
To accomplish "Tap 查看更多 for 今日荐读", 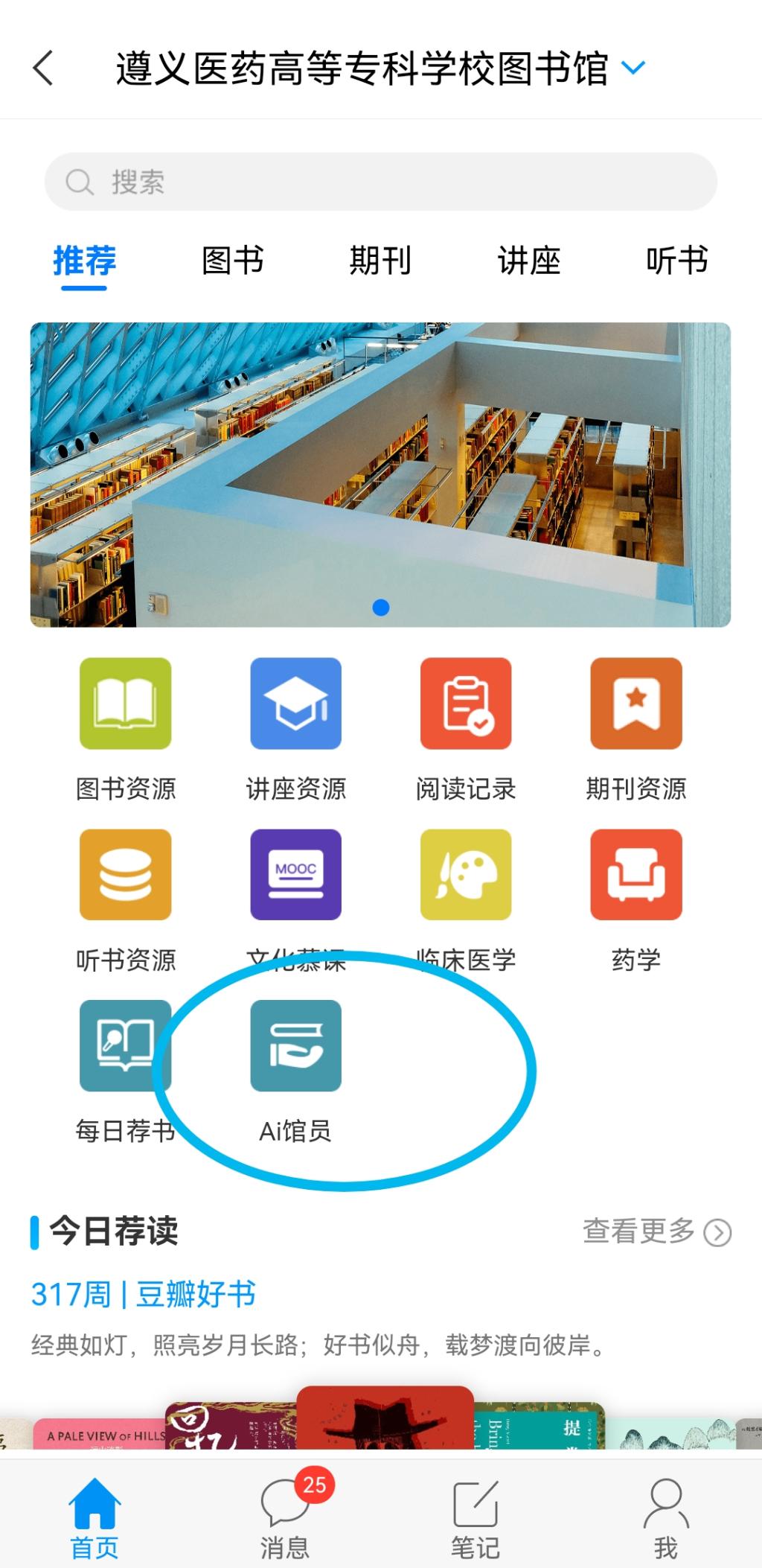I will click(656, 1232).
